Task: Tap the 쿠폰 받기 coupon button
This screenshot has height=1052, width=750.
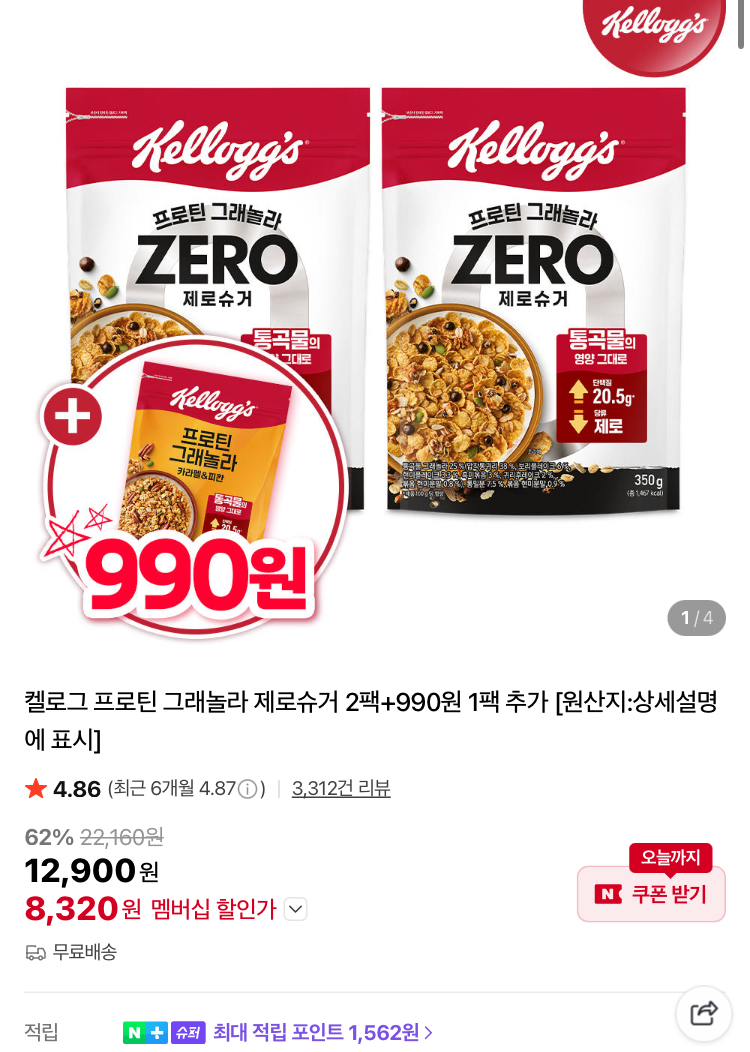Action: (651, 893)
